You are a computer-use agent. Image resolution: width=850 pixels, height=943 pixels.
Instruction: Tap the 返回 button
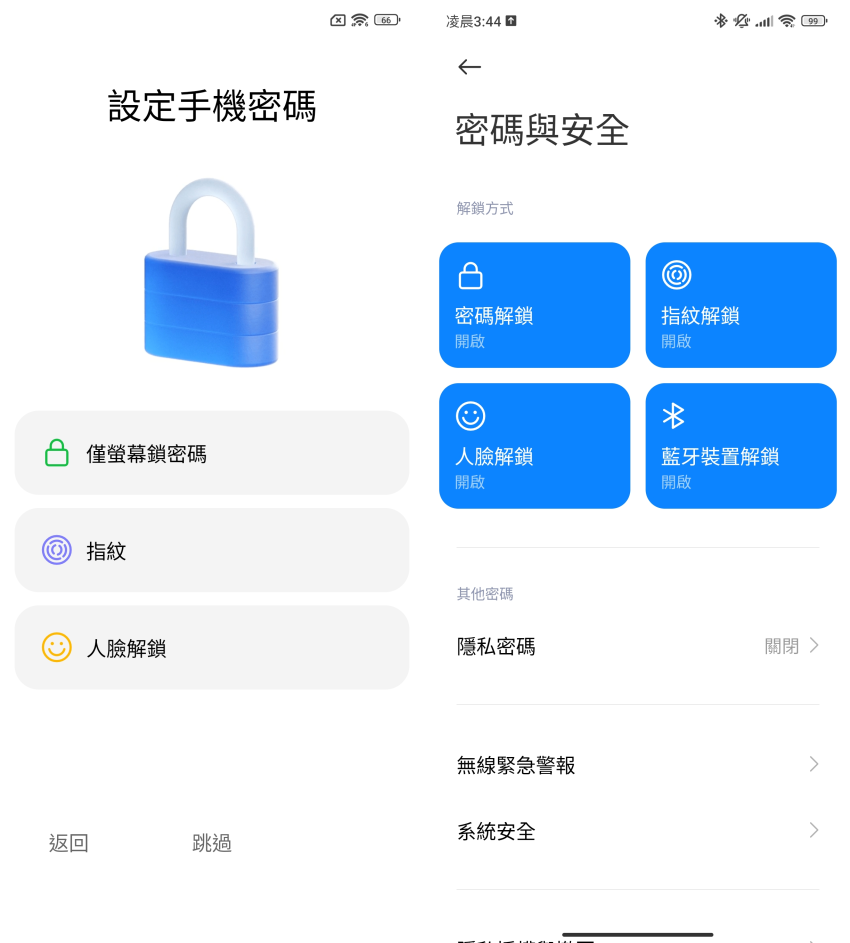tap(69, 843)
